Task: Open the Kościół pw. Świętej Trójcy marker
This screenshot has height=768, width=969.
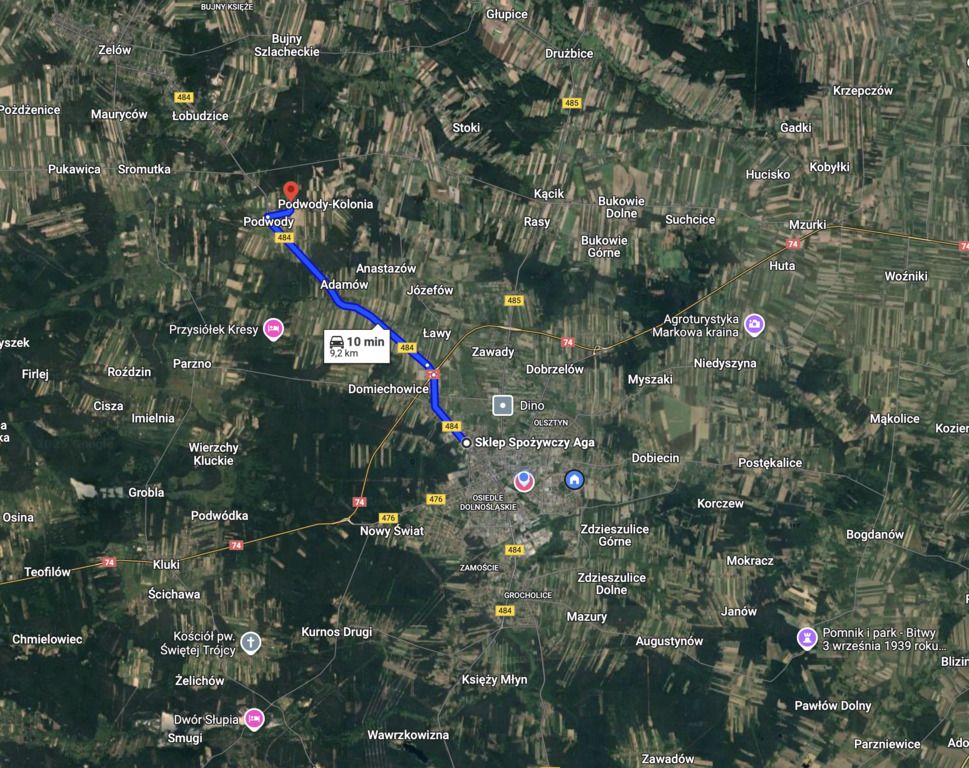Action: [x=251, y=643]
